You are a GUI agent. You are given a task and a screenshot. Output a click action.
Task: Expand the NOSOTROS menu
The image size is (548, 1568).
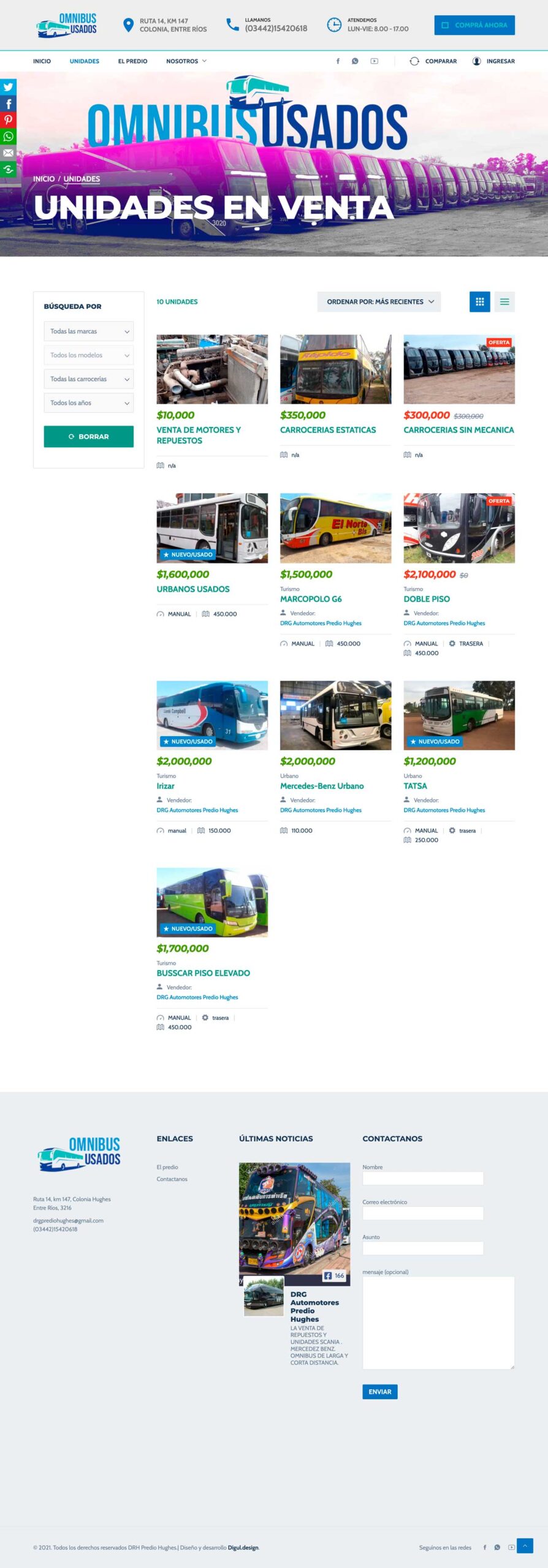click(x=186, y=61)
